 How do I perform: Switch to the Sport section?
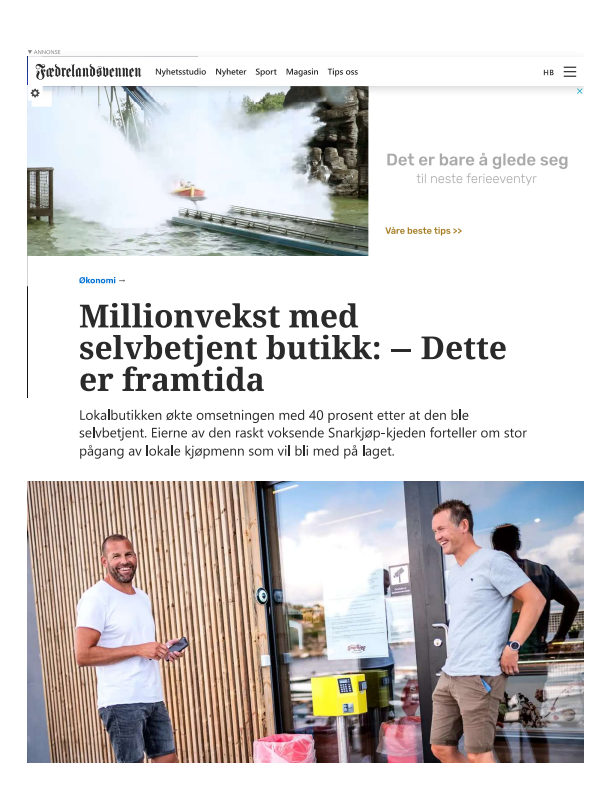coord(266,72)
